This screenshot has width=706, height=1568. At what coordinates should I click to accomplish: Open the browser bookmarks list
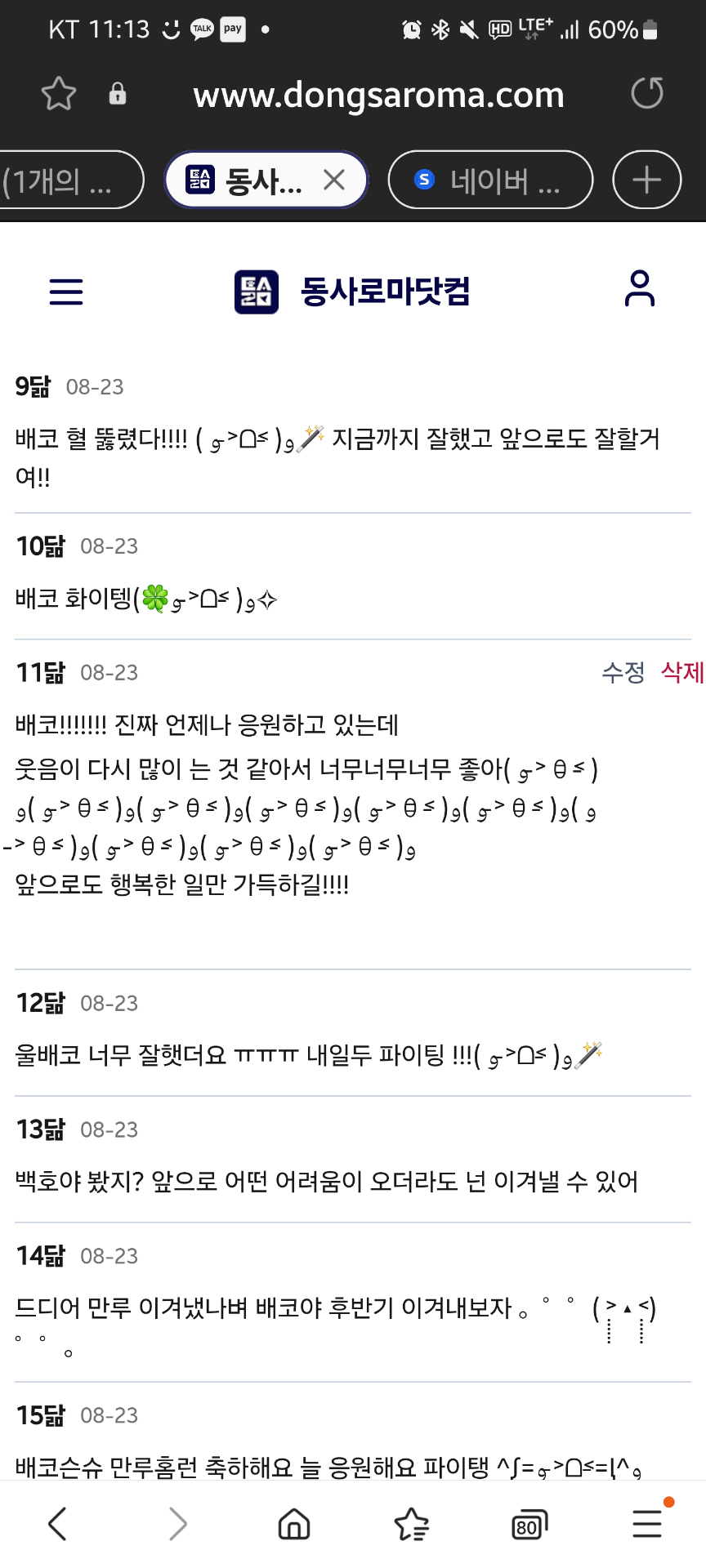[x=411, y=1524]
